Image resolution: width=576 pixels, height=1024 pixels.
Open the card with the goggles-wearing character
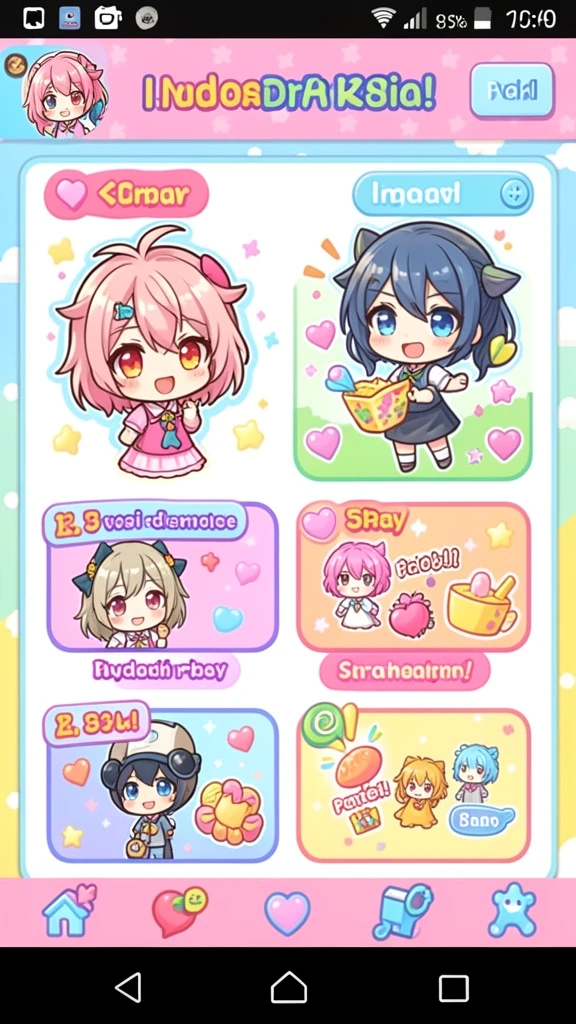point(162,785)
